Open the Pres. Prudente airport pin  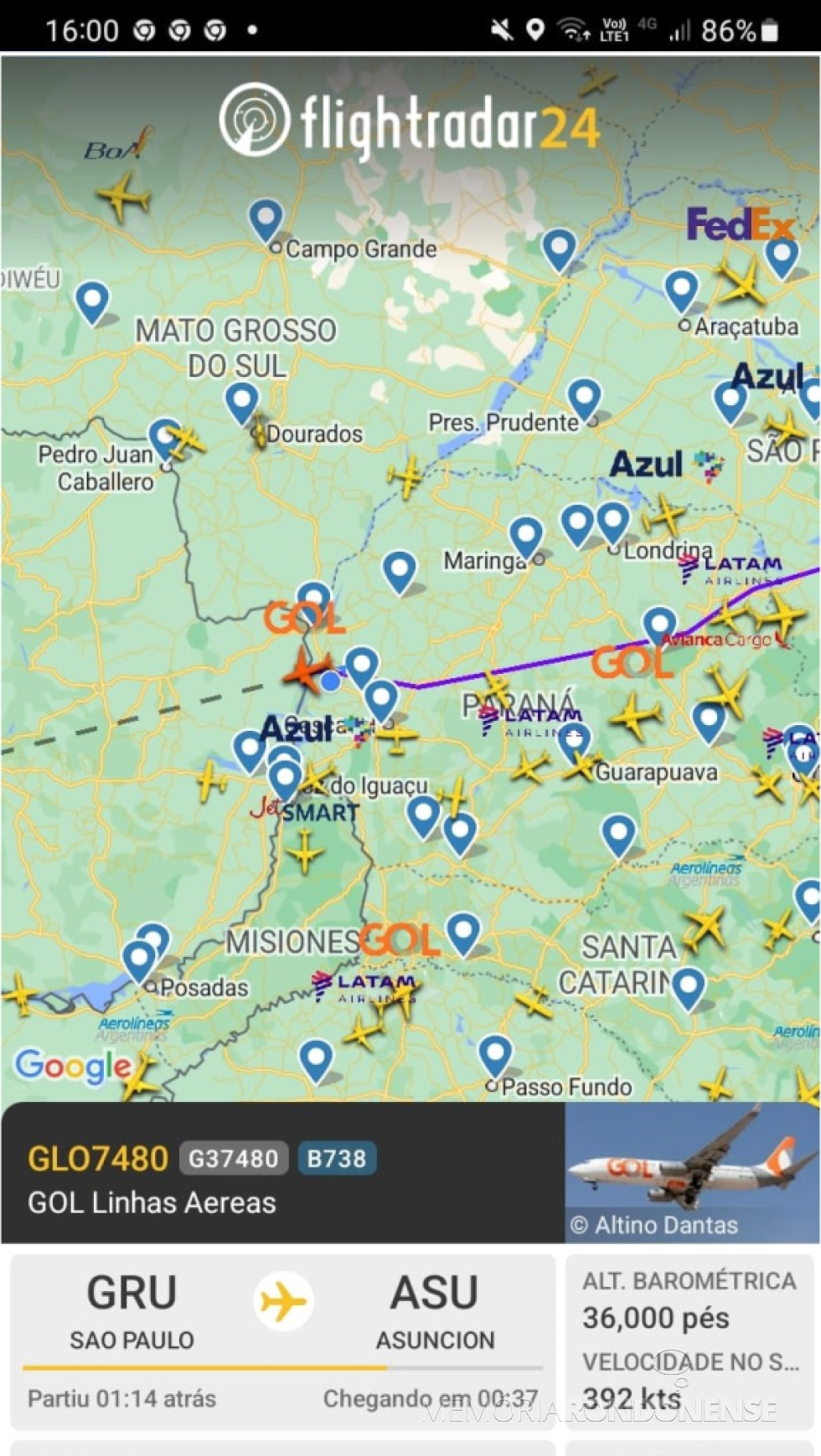[584, 396]
